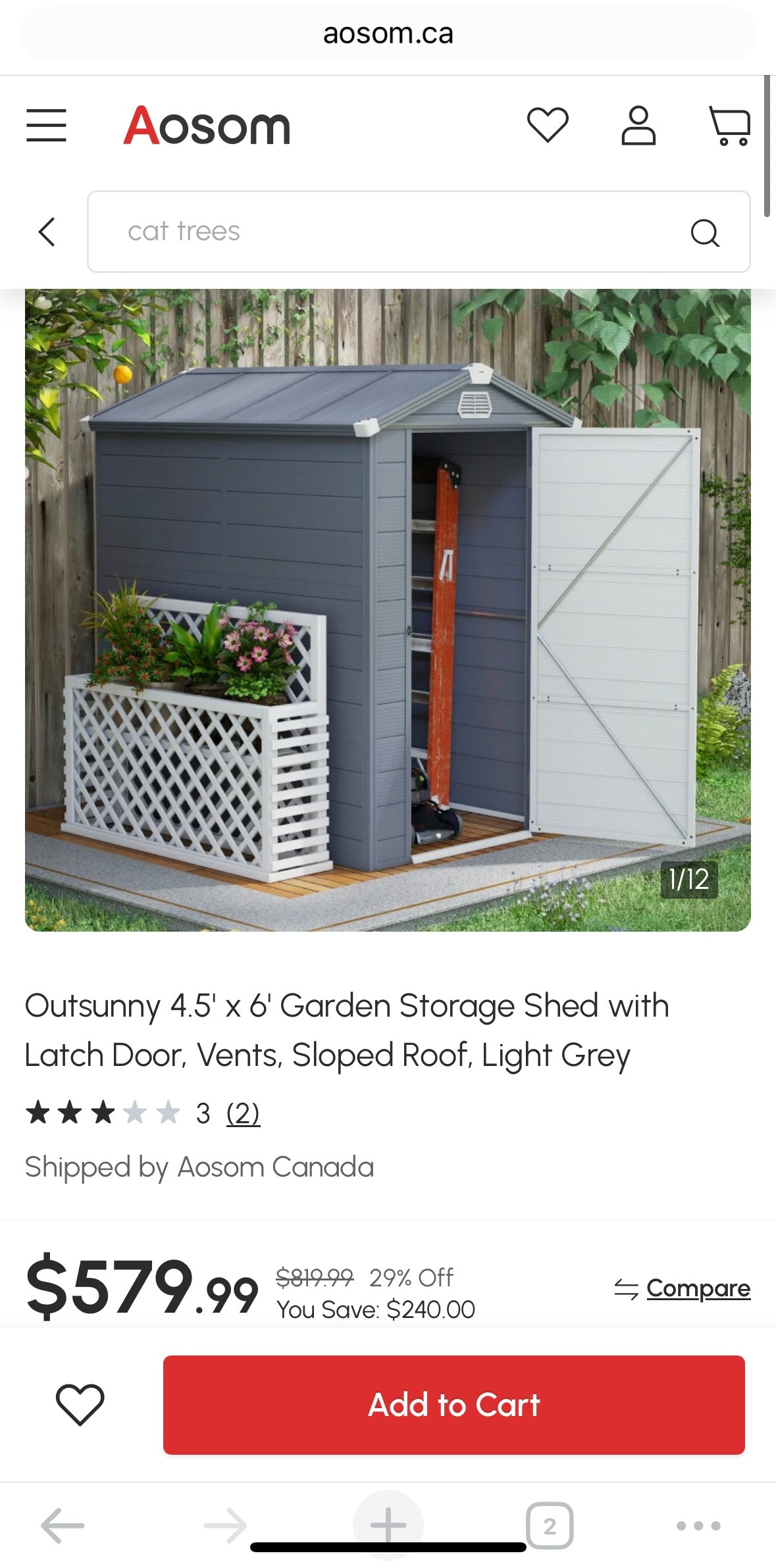Open the (2) reviews link
The width and height of the screenshot is (776, 1568).
[x=243, y=1113]
